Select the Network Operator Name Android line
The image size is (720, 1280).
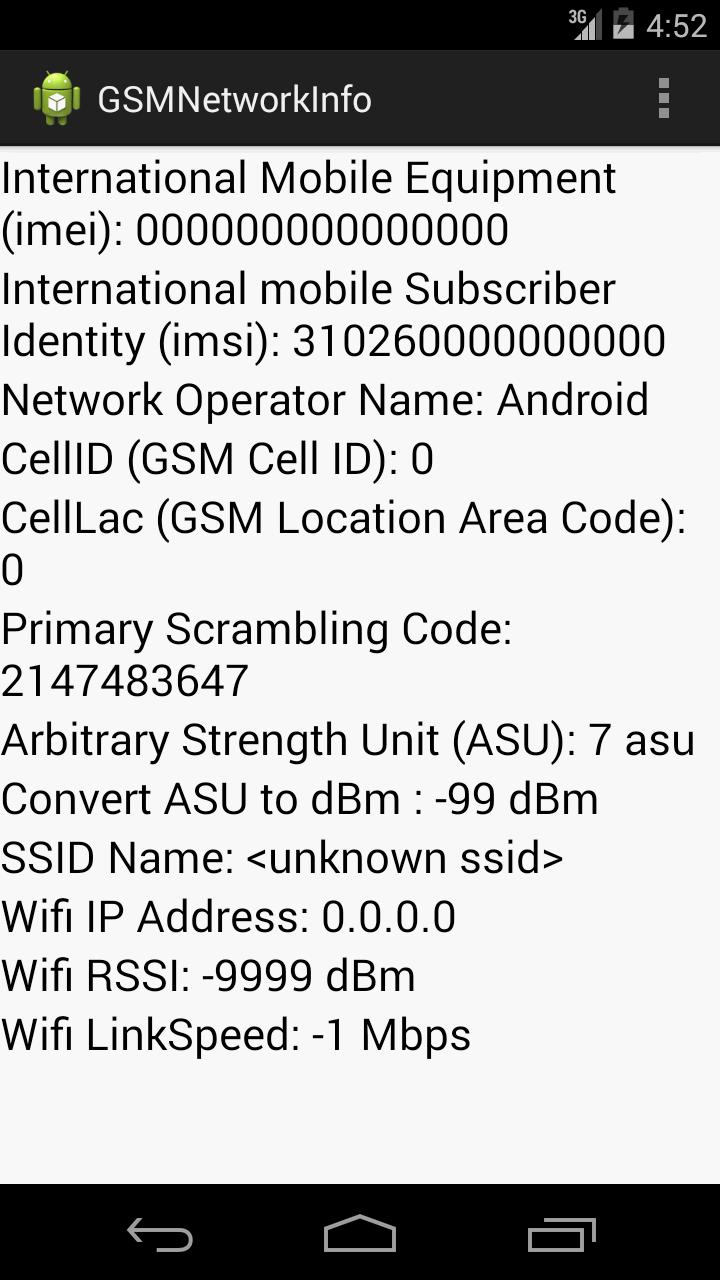pyautogui.click(x=324, y=399)
